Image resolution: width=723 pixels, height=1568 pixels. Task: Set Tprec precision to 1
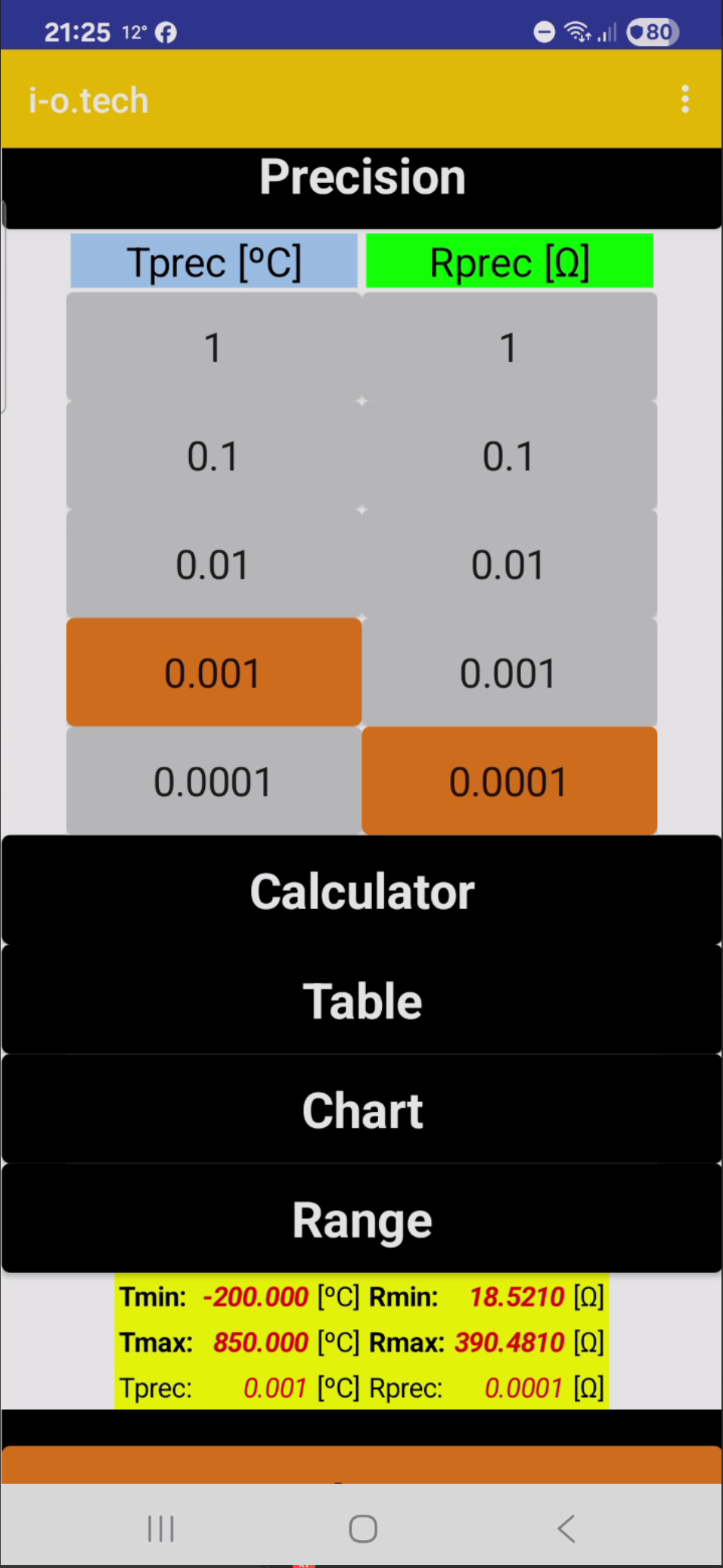coord(213,347)
